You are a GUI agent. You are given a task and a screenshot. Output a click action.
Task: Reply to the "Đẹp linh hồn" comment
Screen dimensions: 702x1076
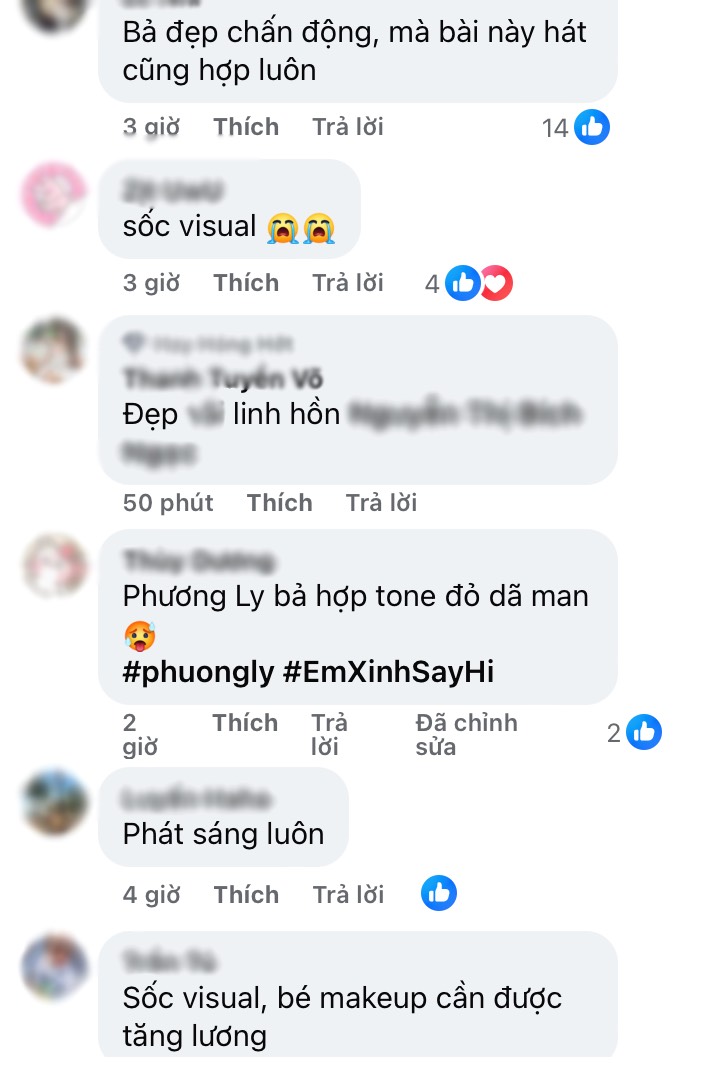[381, 502]
